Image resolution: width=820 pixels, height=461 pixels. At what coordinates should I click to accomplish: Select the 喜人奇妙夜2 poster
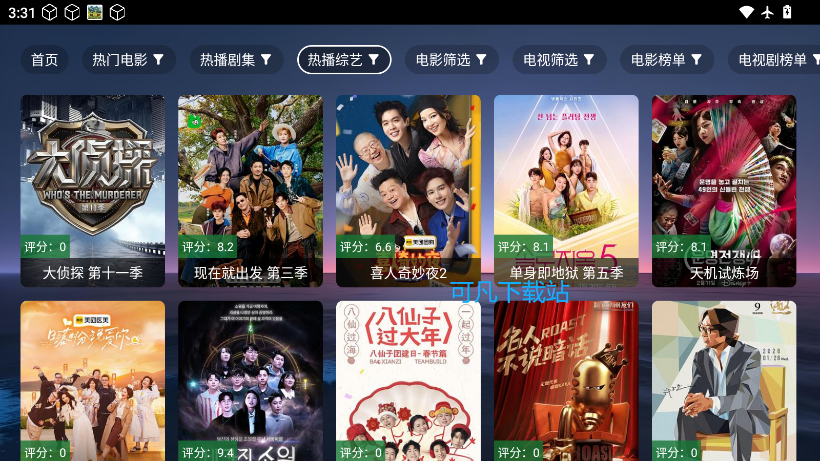[408, 190]
